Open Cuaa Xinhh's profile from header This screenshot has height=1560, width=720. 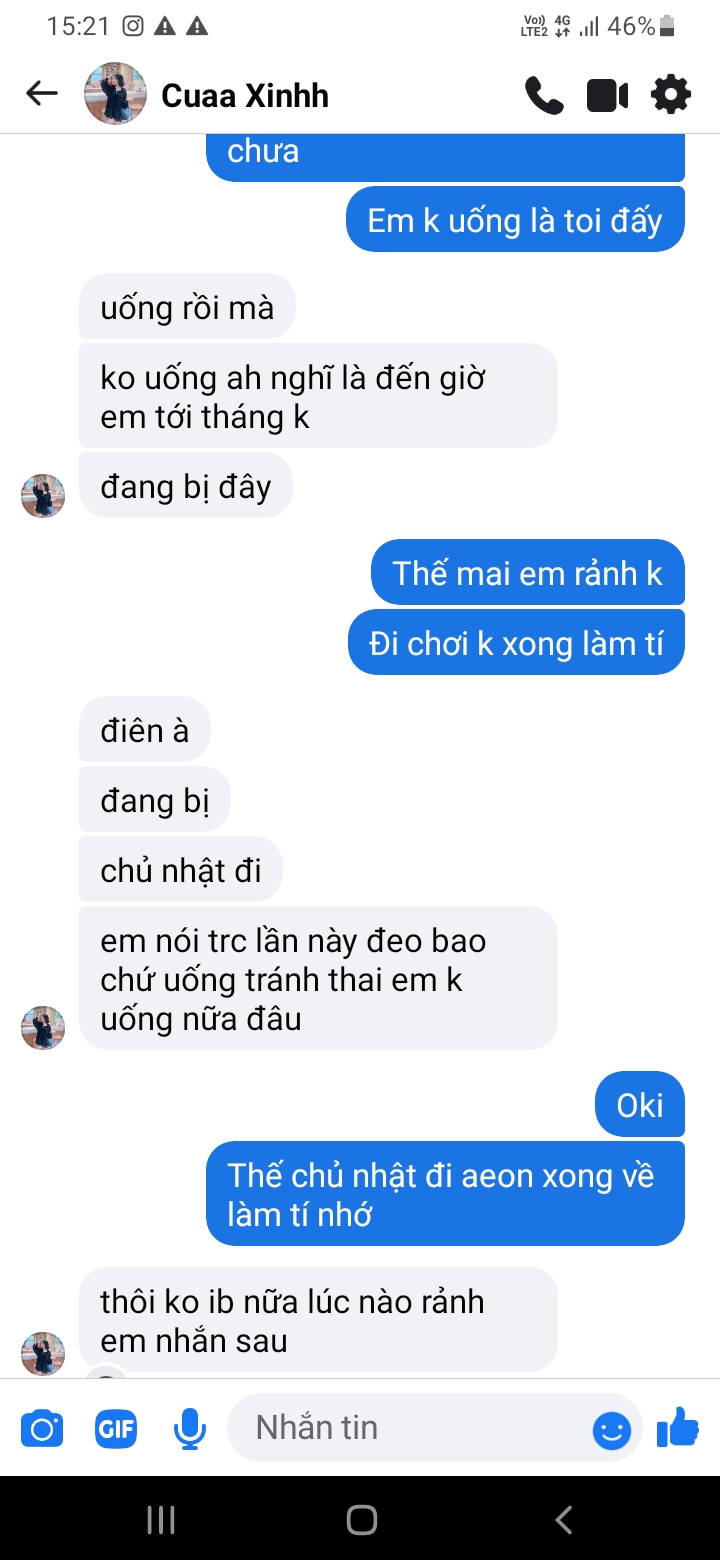click(244, 95)
